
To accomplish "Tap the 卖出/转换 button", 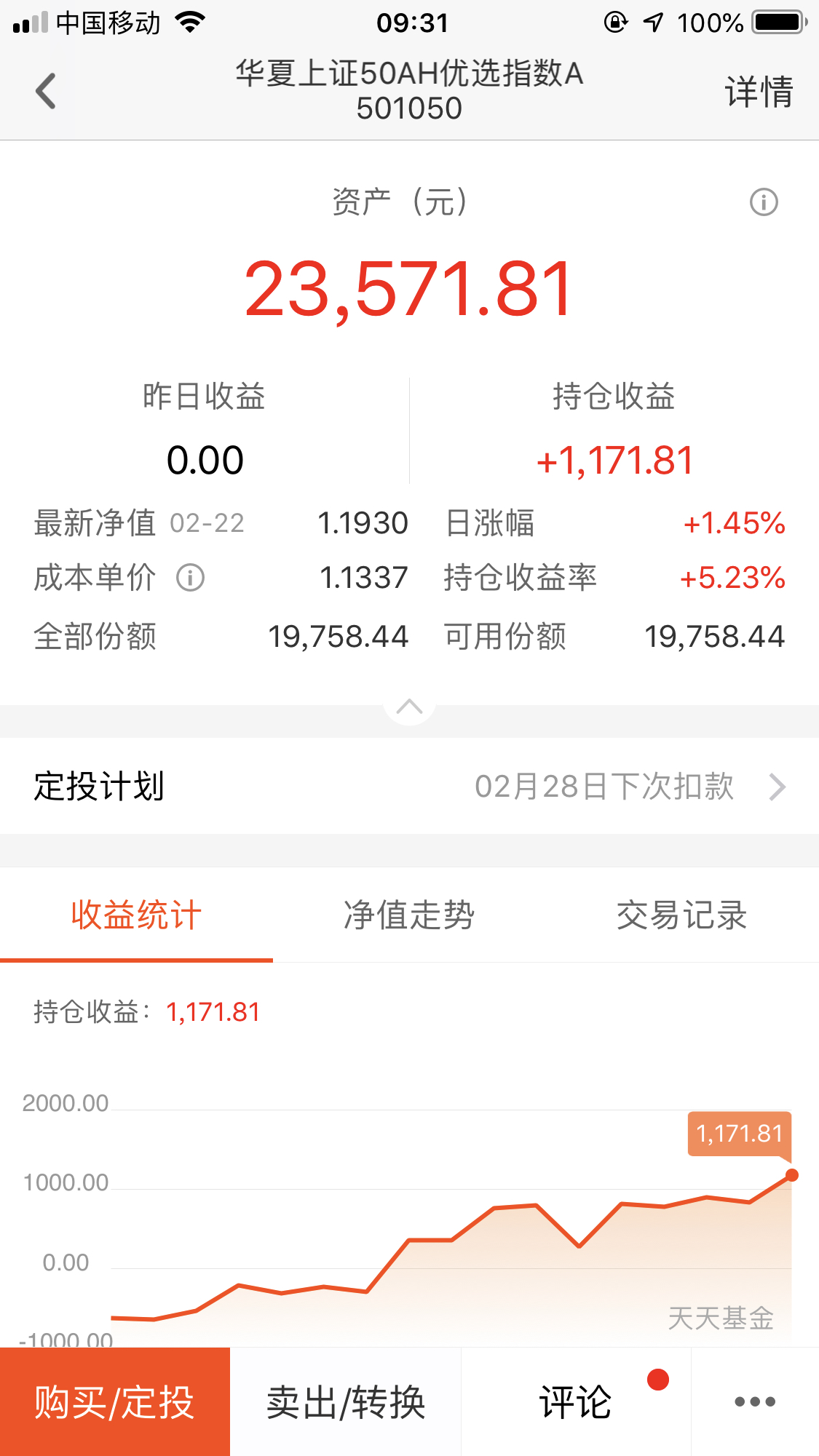I will (346, 1401).
